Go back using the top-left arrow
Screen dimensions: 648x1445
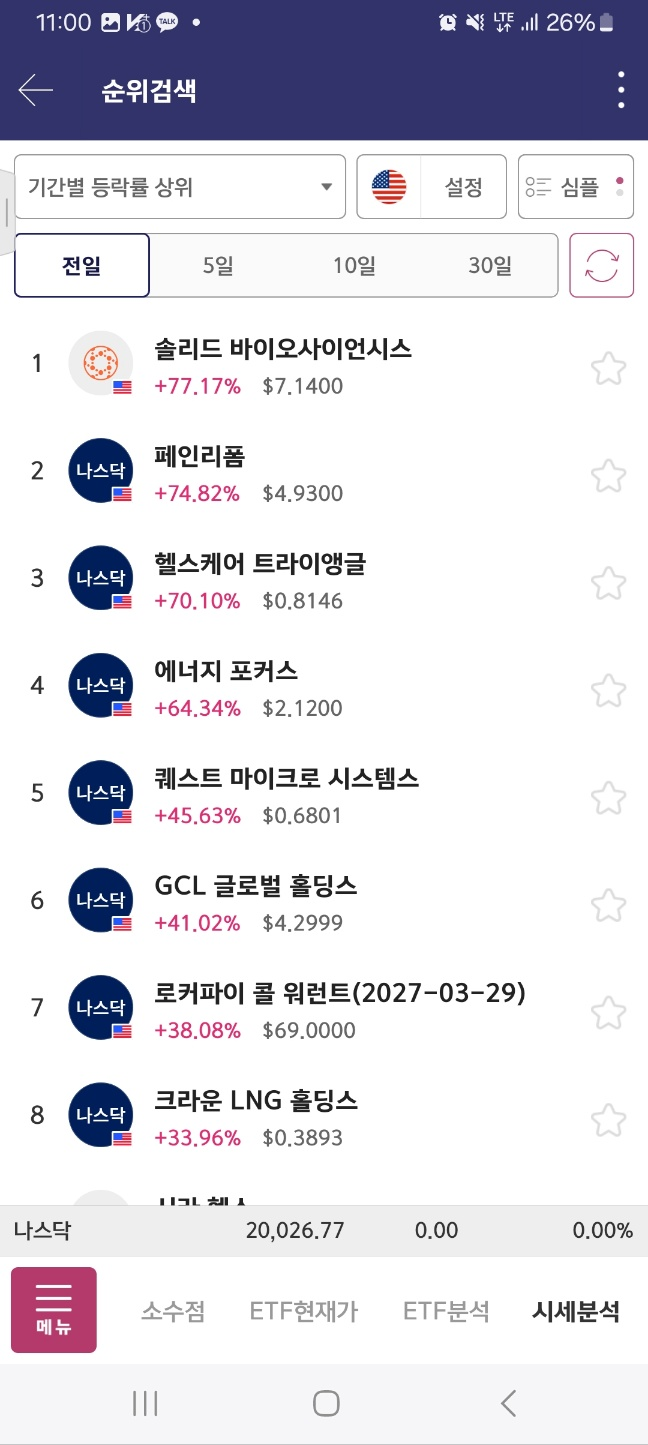click(x=36, y=91)
